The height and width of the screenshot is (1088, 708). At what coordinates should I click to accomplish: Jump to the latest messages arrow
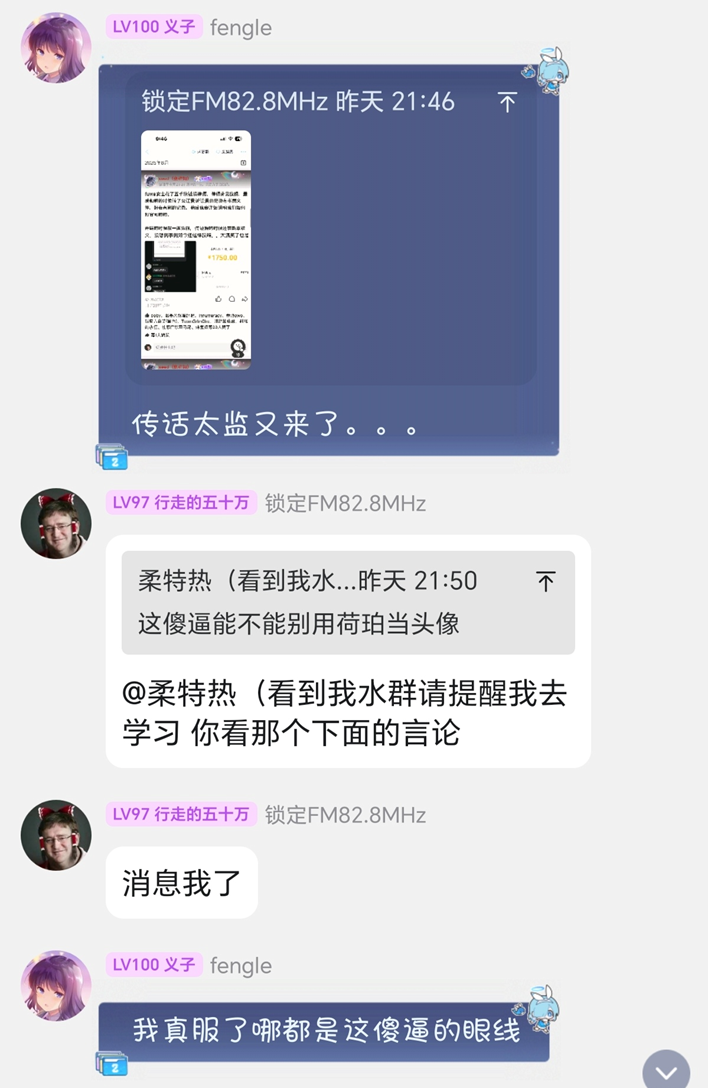pos(666,1070)
